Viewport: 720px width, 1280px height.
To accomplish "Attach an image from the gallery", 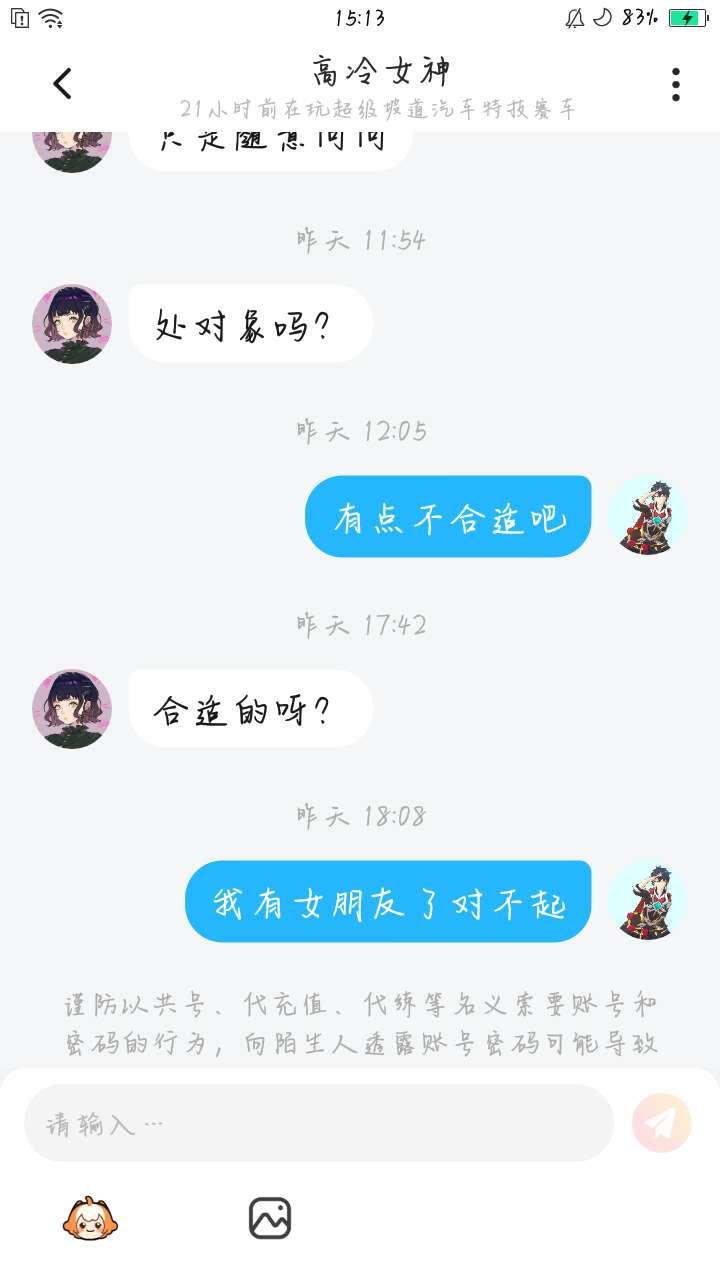I will (270, 1218).
